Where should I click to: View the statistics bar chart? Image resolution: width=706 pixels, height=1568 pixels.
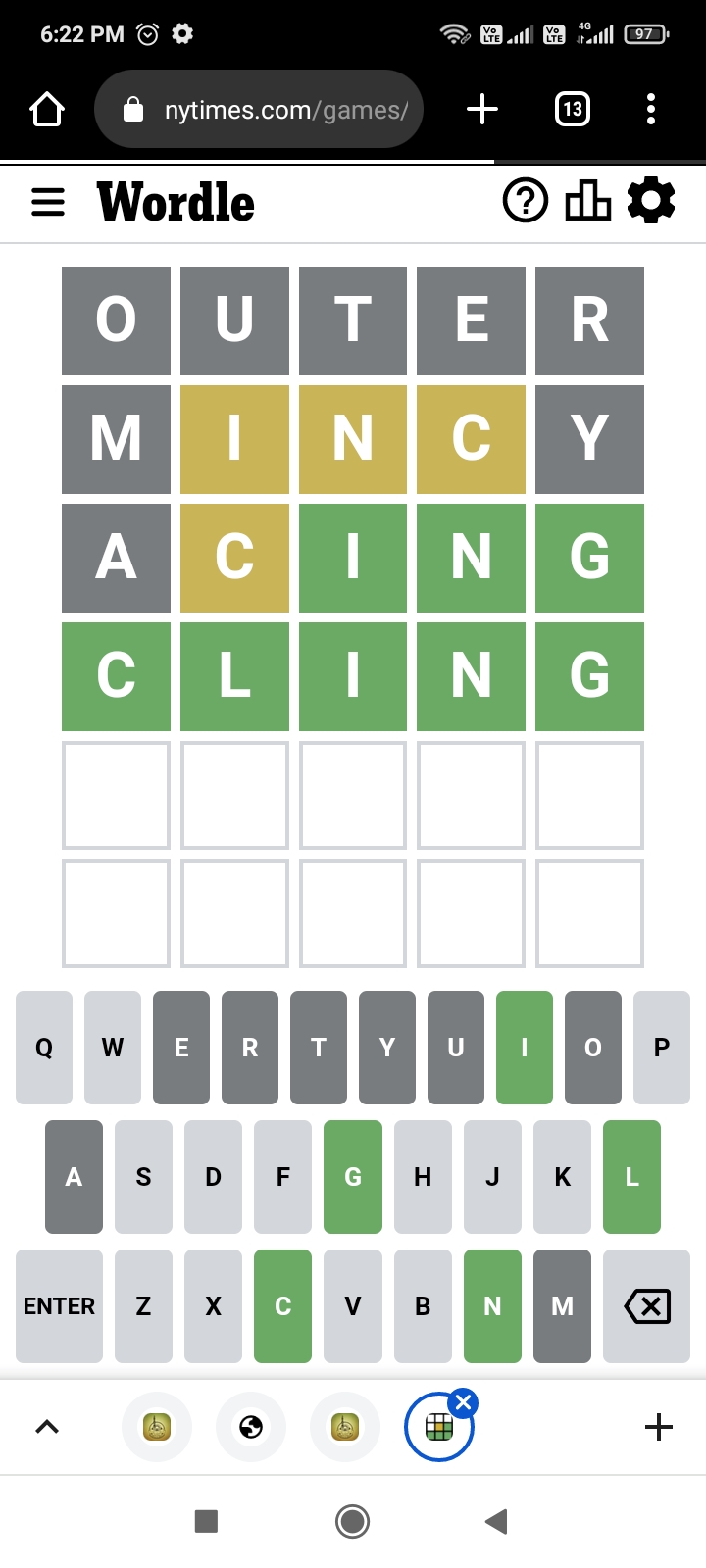(588, 201)
